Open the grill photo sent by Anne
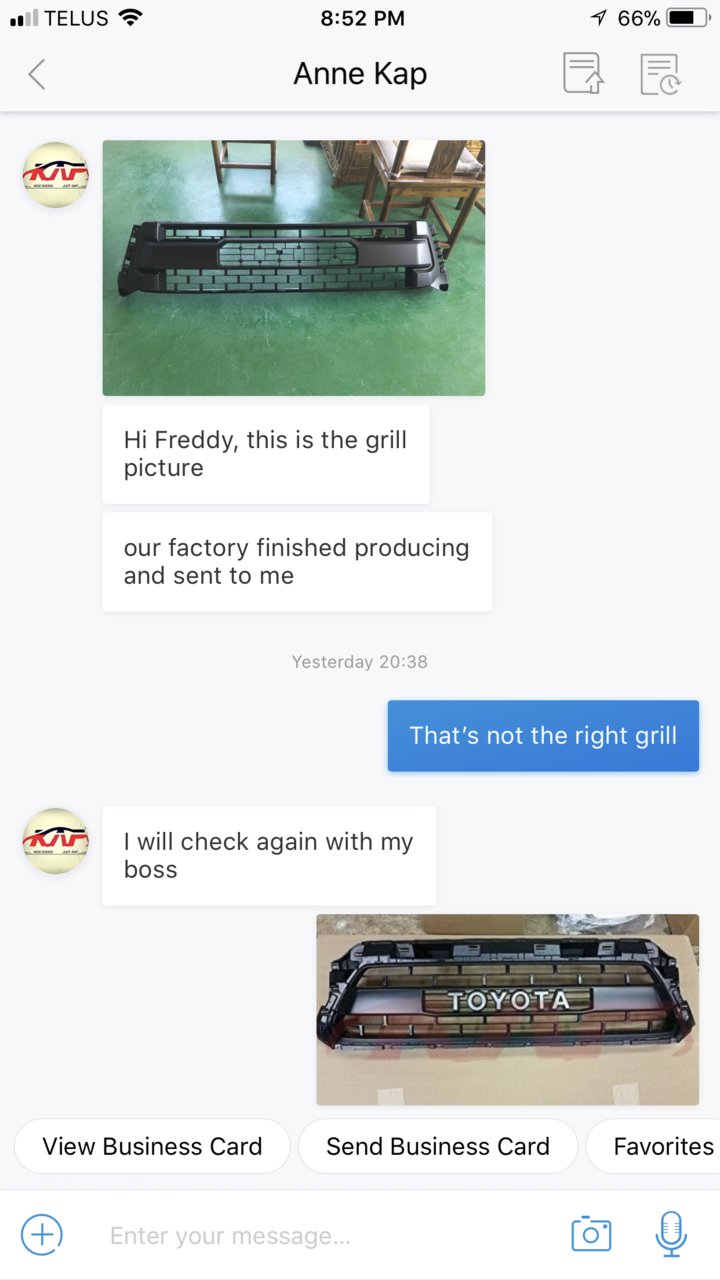 click(294, 268)
